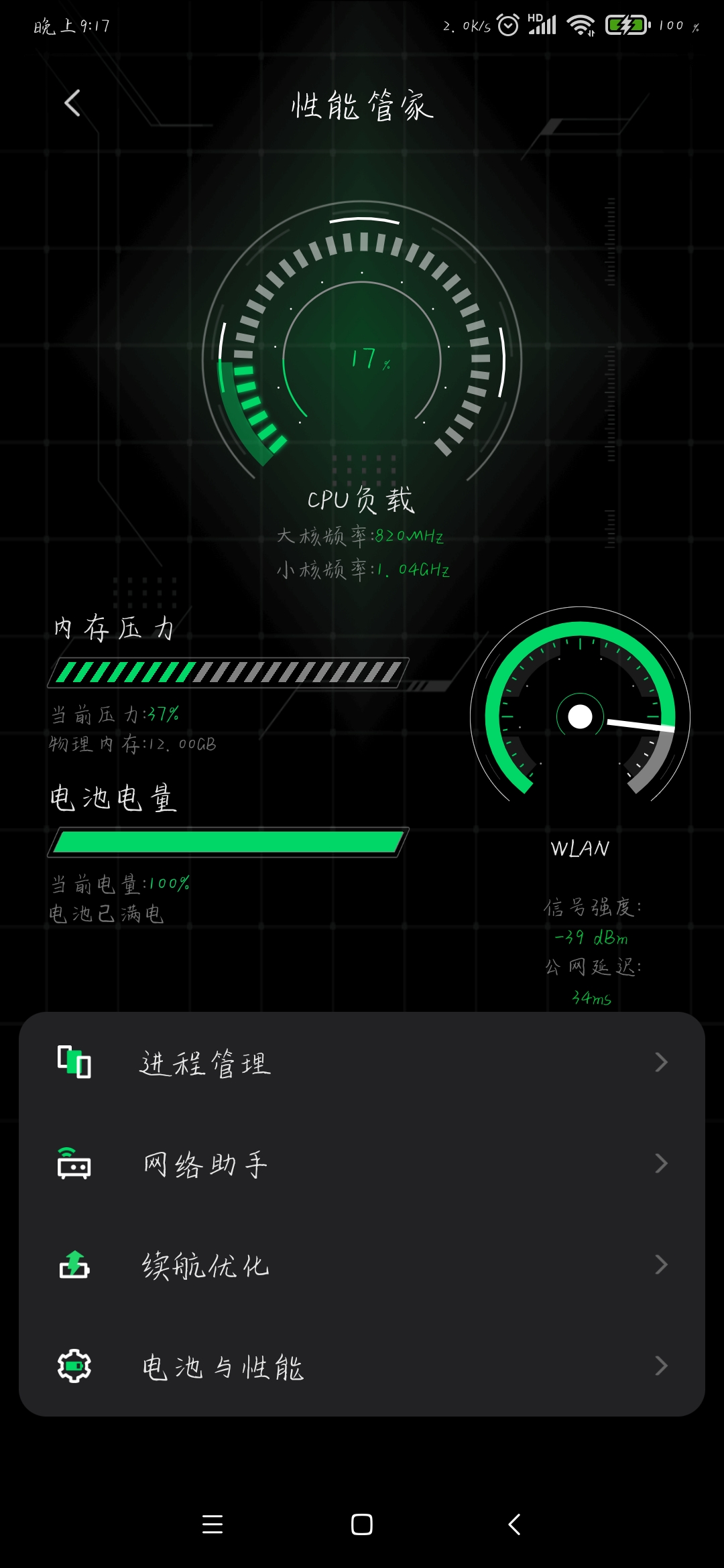
Task: Open 续航优化 (battery life optimization)
Action: click(x=362, y=1265)
